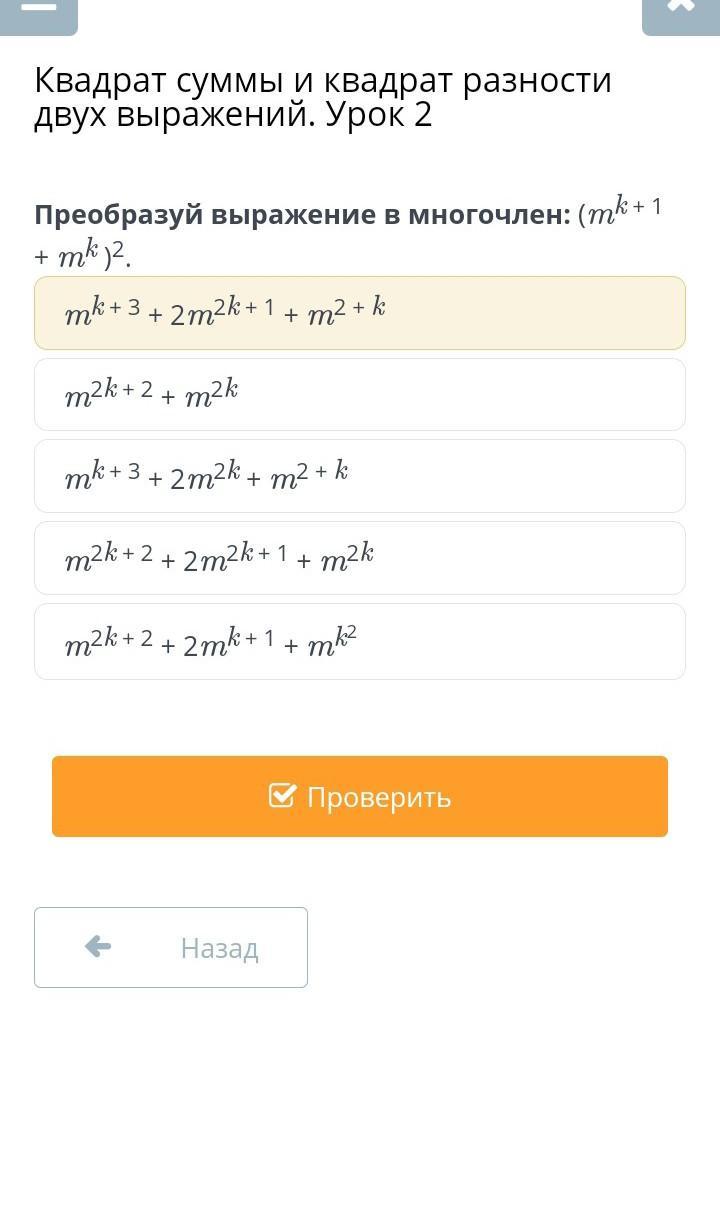Choose answer m^(2k+2) + m^(2k)

coord(360,395)
